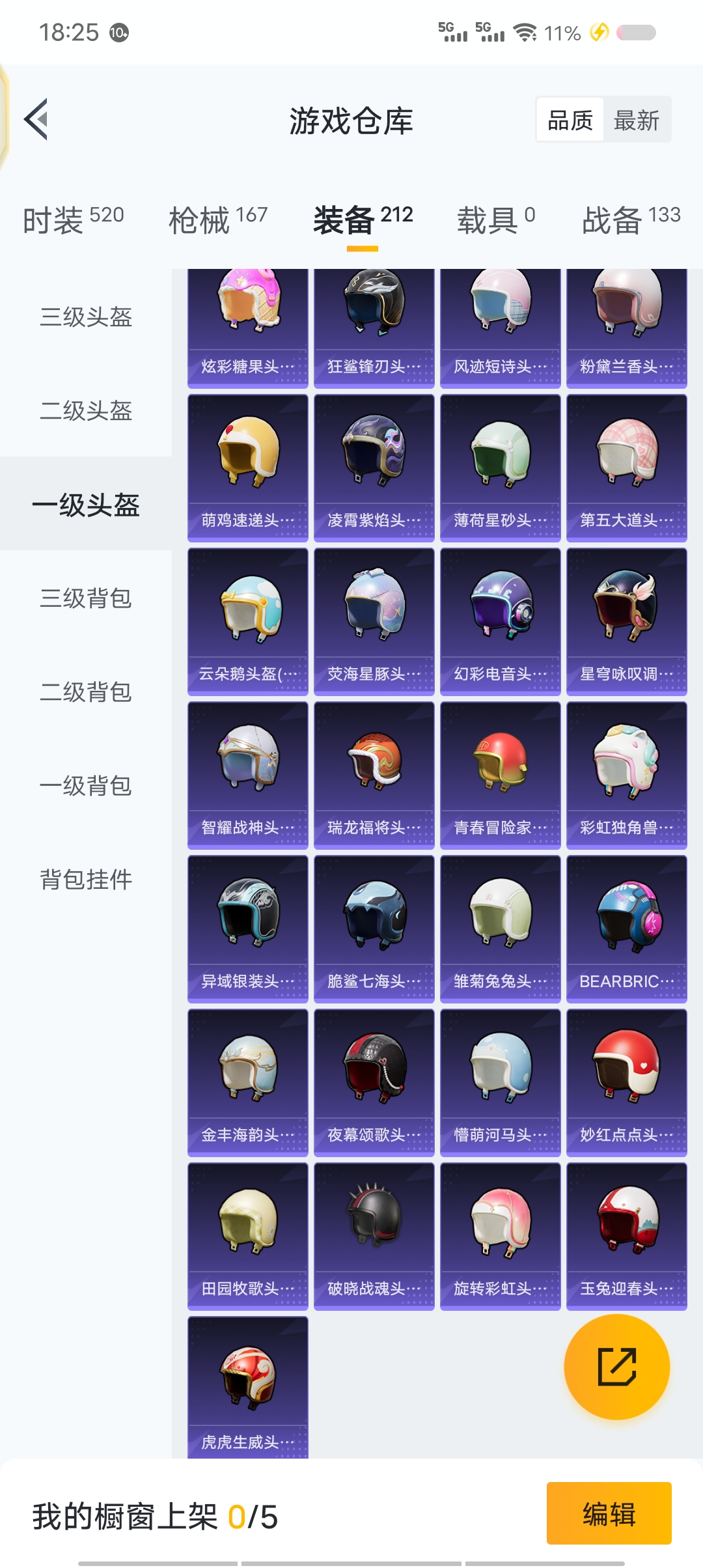Sort items by 品质
Screen dimensions: 703x1568
pos(570,120)
